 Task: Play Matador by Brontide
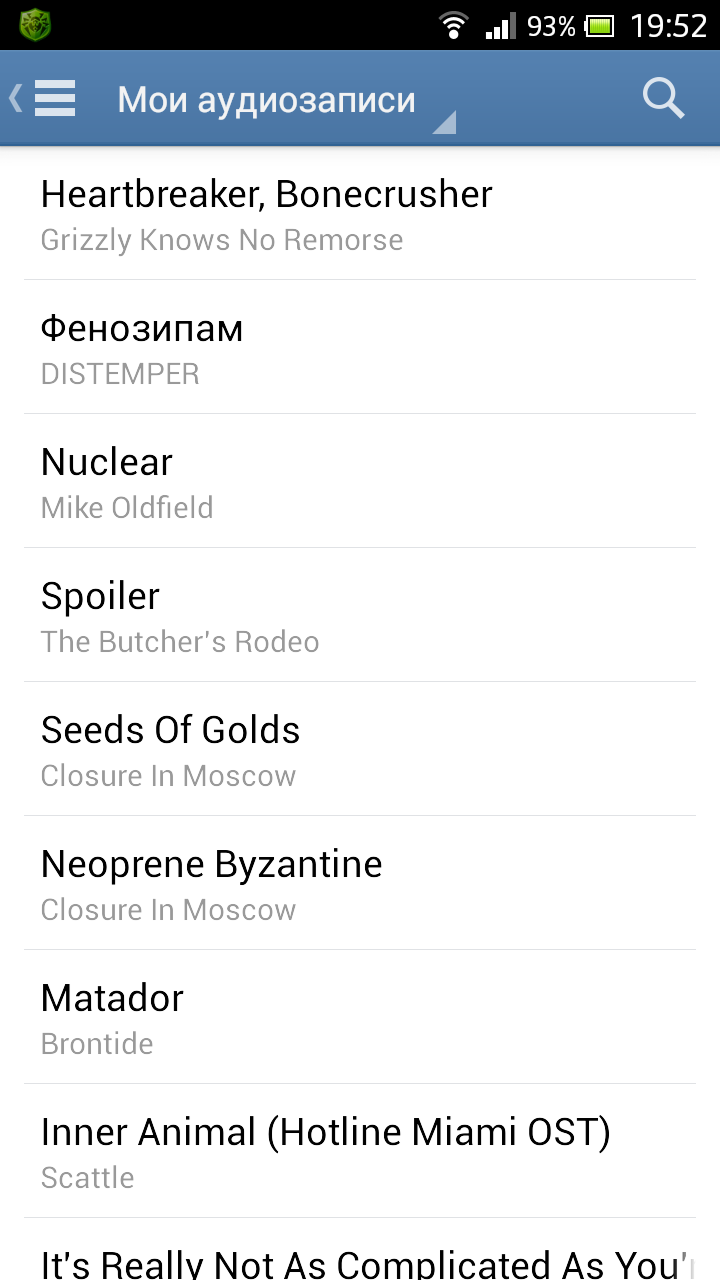[360, 1018]
